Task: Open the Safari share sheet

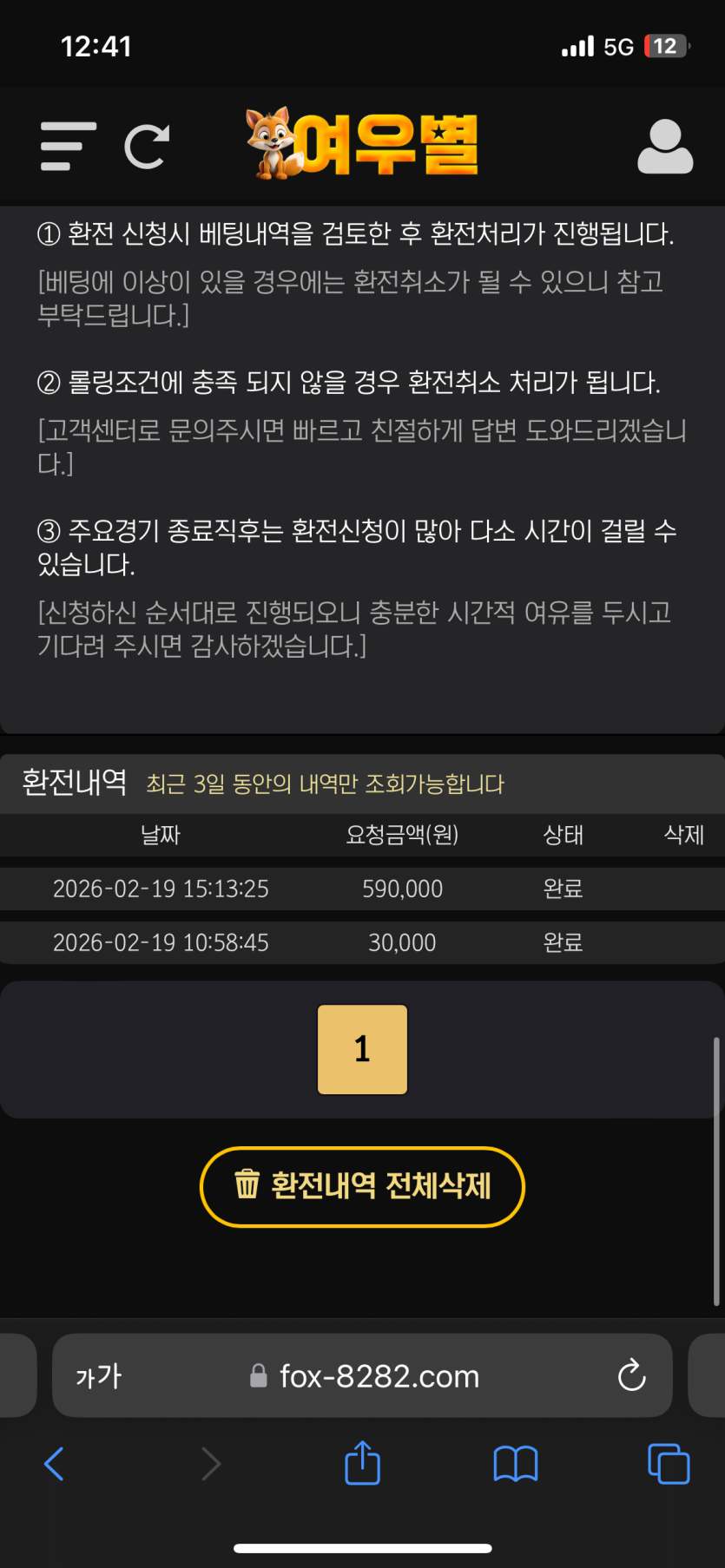Action: [362, 1464]
